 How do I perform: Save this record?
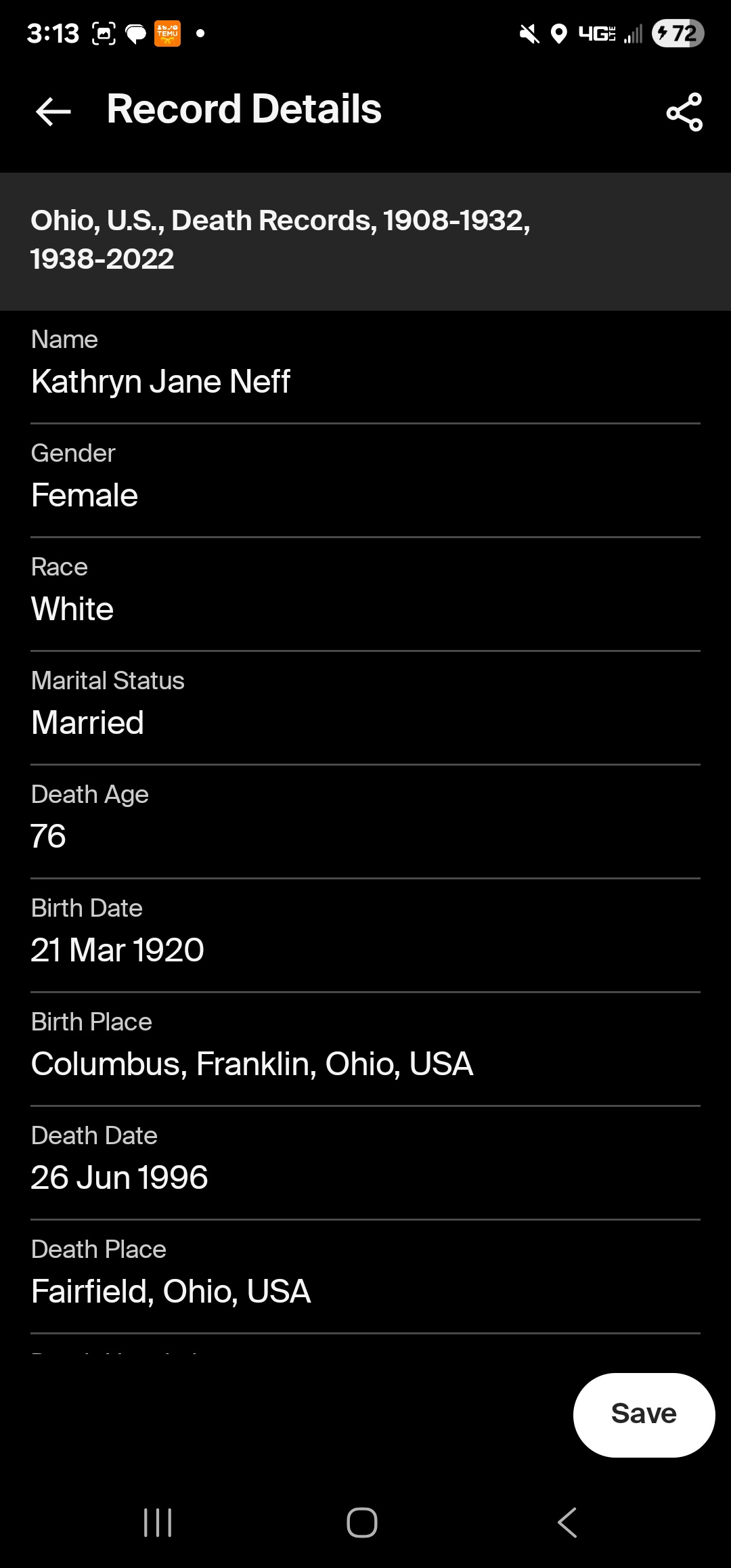pos(644,1414)
